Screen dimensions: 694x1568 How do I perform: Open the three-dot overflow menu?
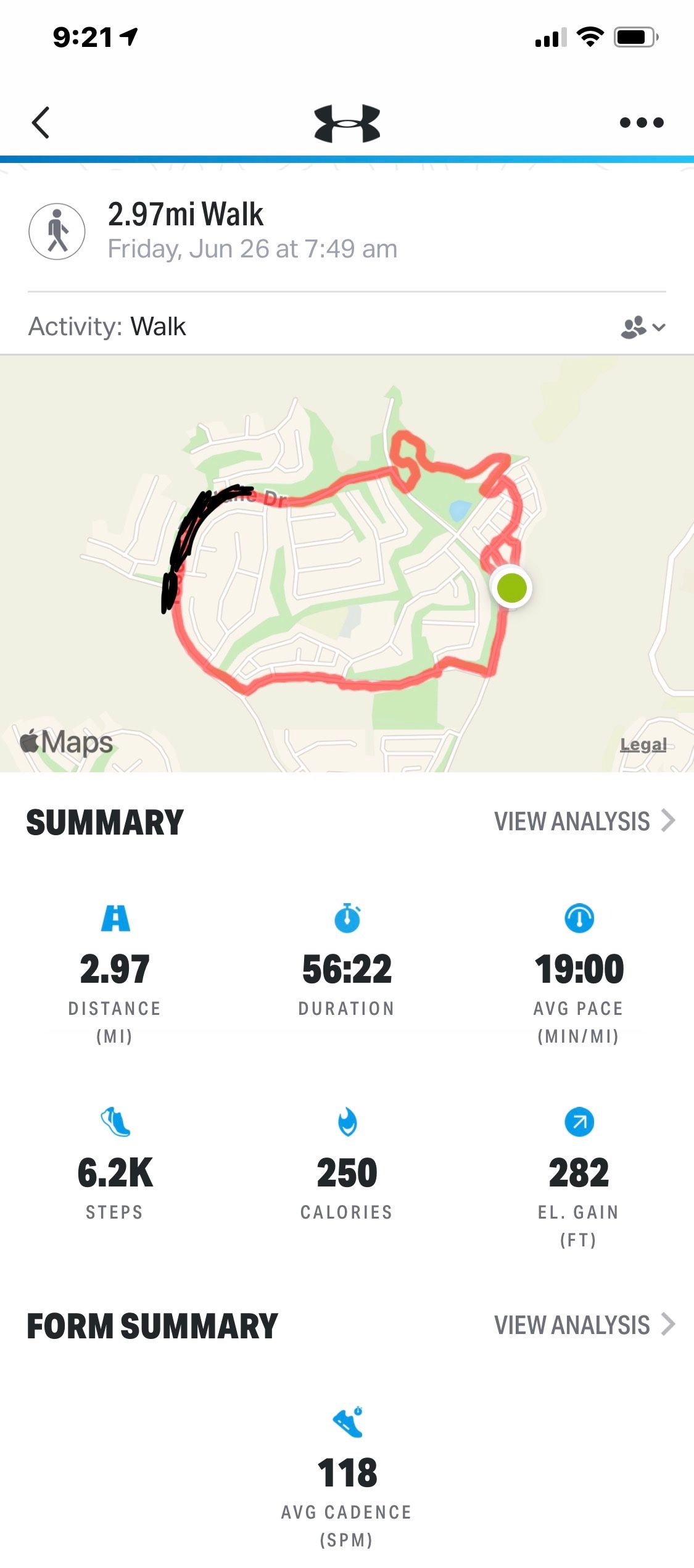pos(641,122)
